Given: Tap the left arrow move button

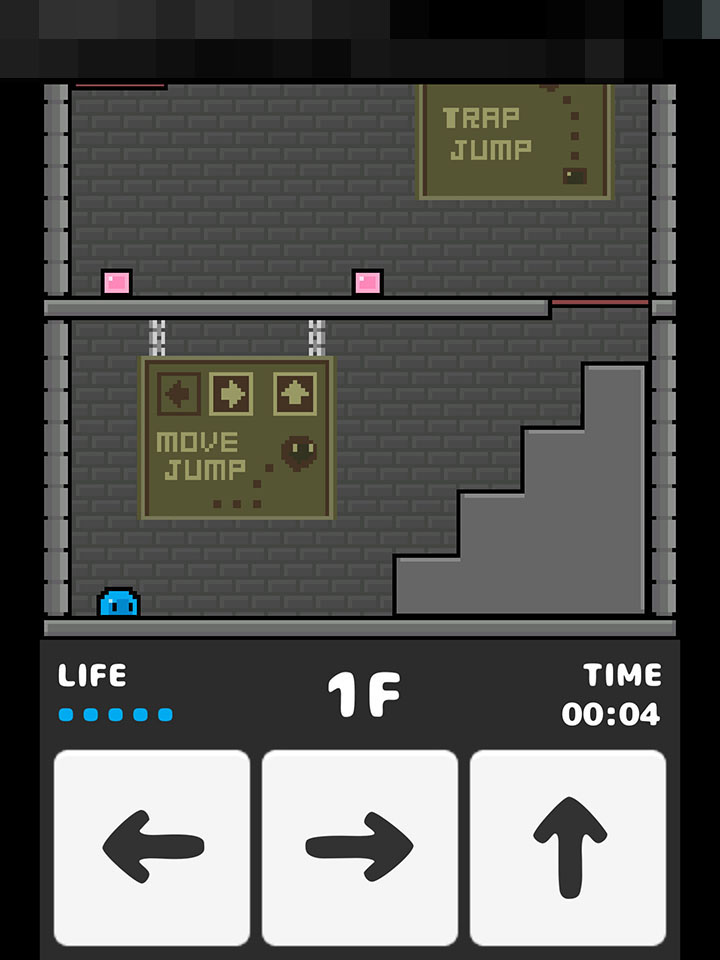Looking at the screenshot, I should [152, 847].
